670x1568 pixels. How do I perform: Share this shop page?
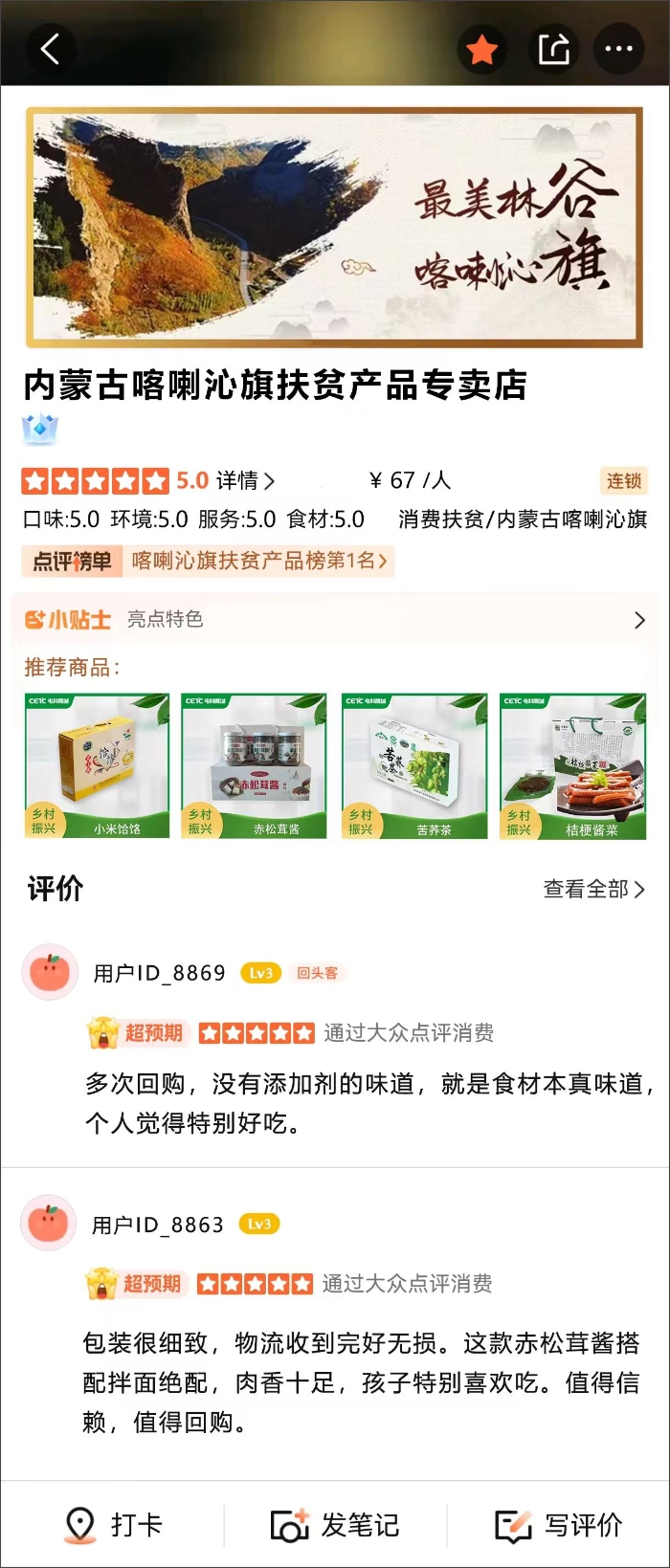tap(553, 49)
